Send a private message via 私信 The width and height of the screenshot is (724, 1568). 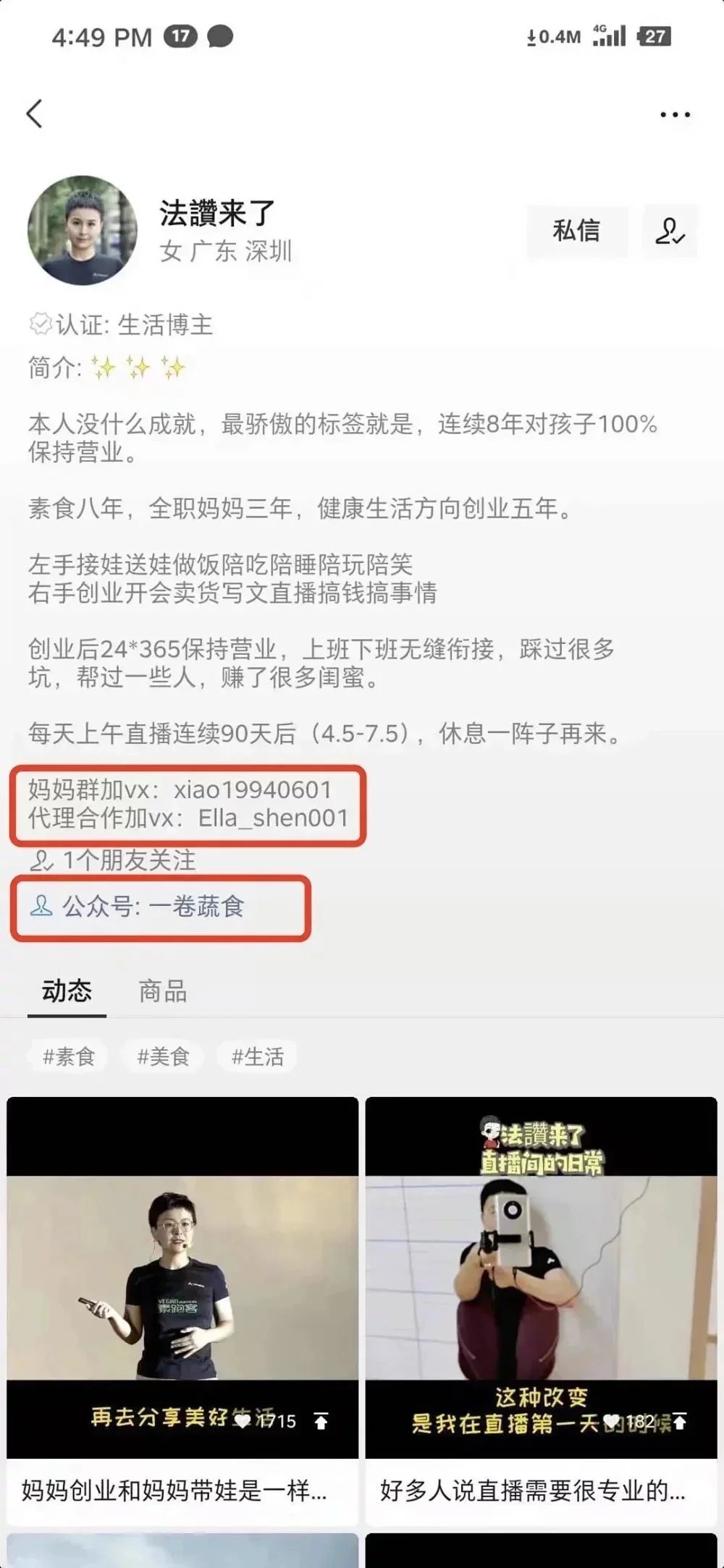coord(576,231)
